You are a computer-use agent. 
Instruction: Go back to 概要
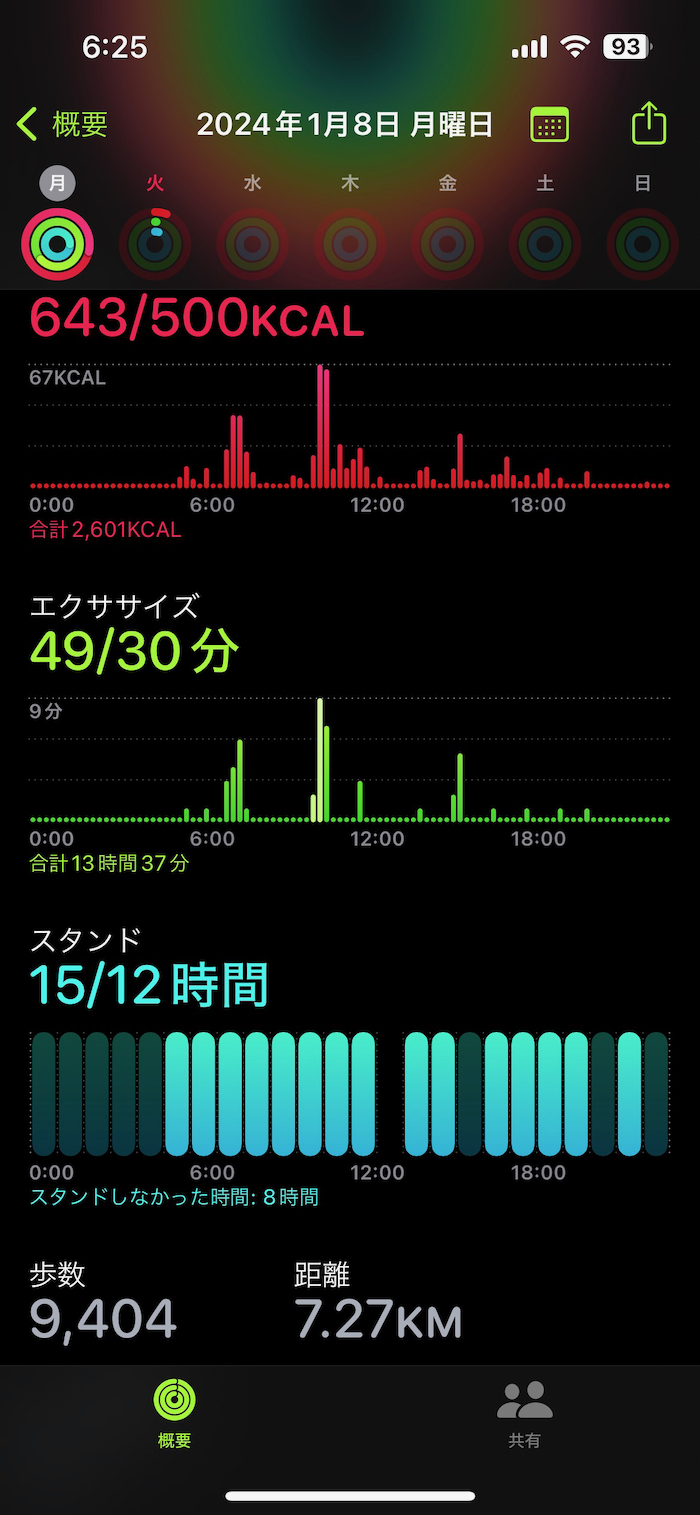click(x=62, y=125)
